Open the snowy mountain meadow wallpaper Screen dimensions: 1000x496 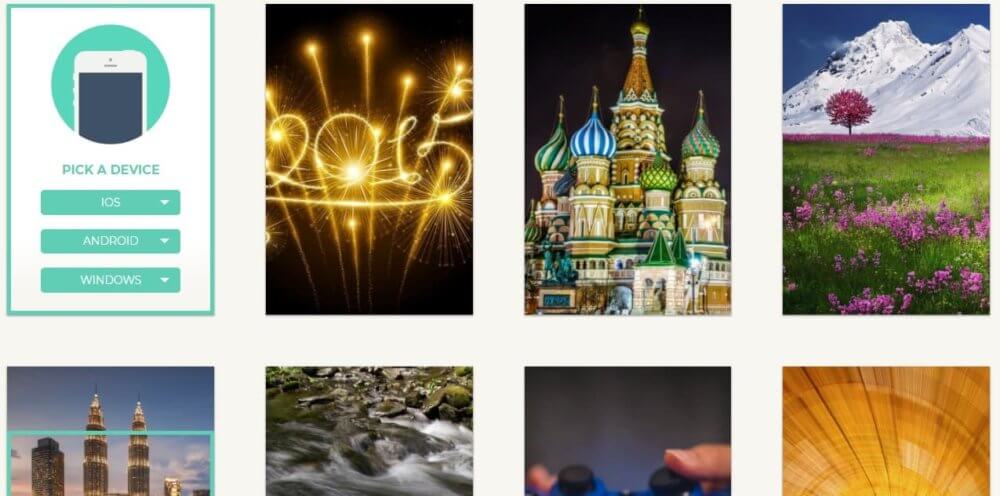(885, 159)
